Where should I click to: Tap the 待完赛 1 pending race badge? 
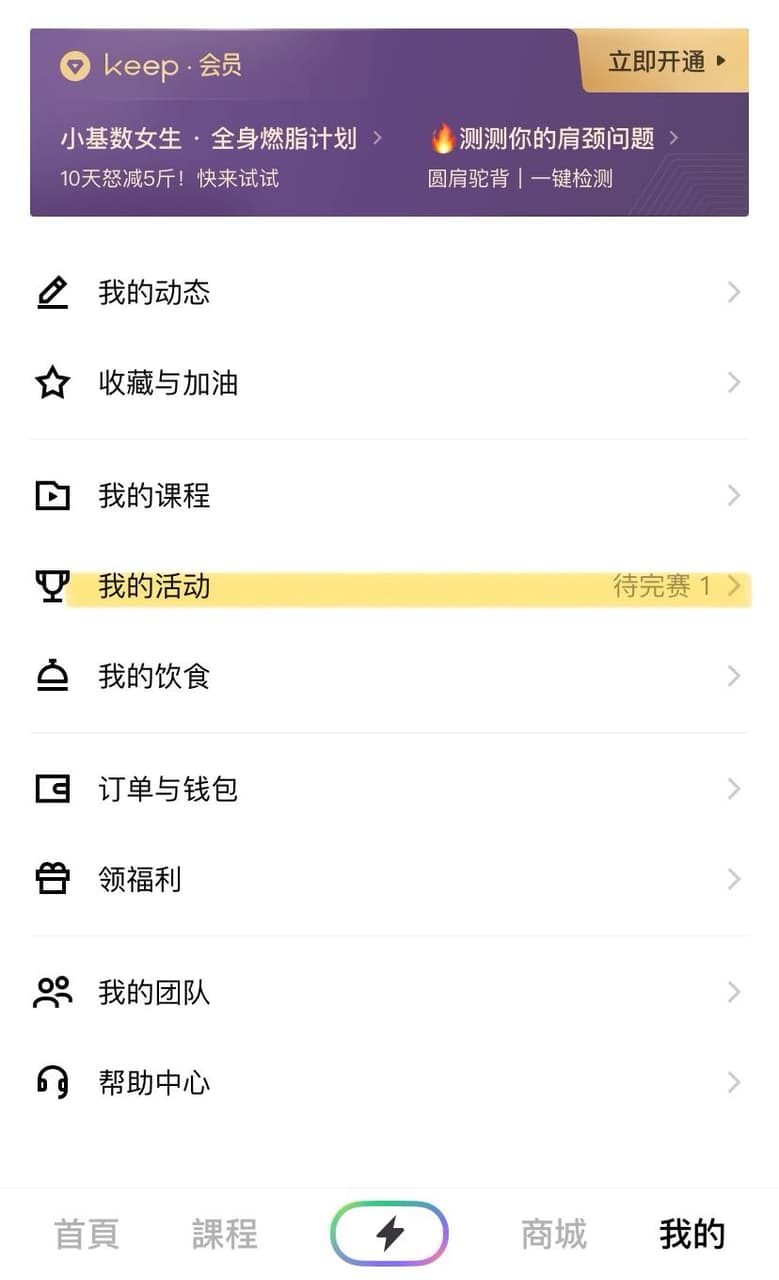click(662, 586)
